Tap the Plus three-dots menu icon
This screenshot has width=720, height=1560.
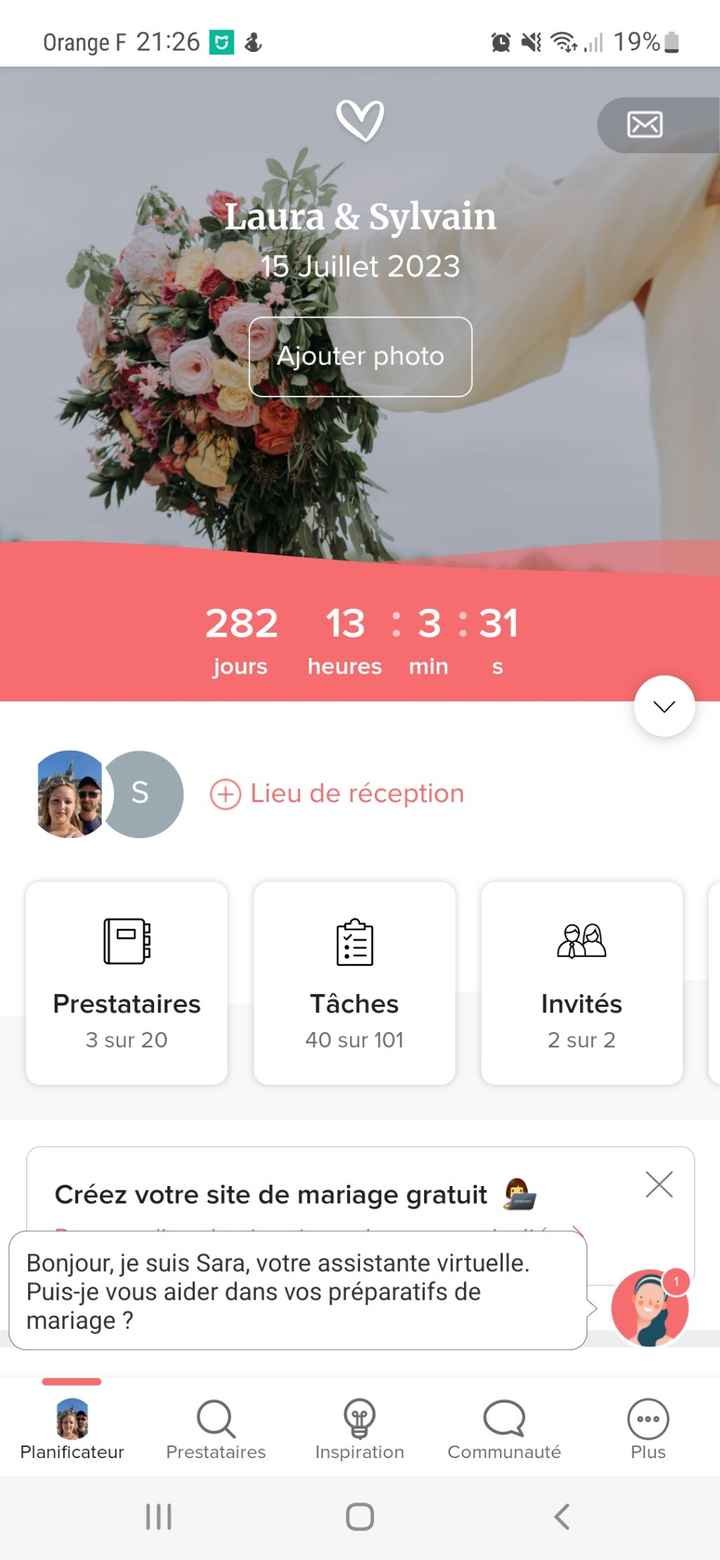(x=647, y=1419)
